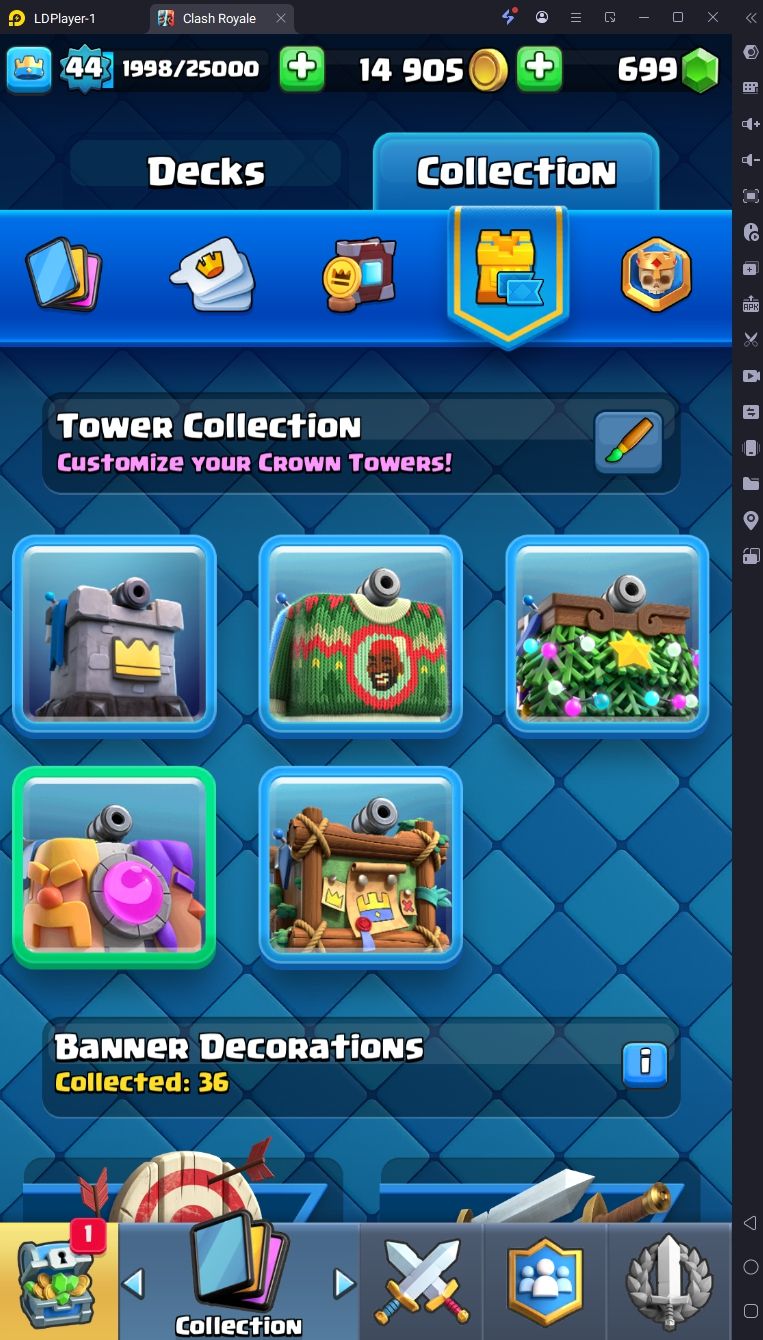This screenshot has width=763, height=1340.
Task: Select the wooden map board tower skin
Action: coord(360,866)
